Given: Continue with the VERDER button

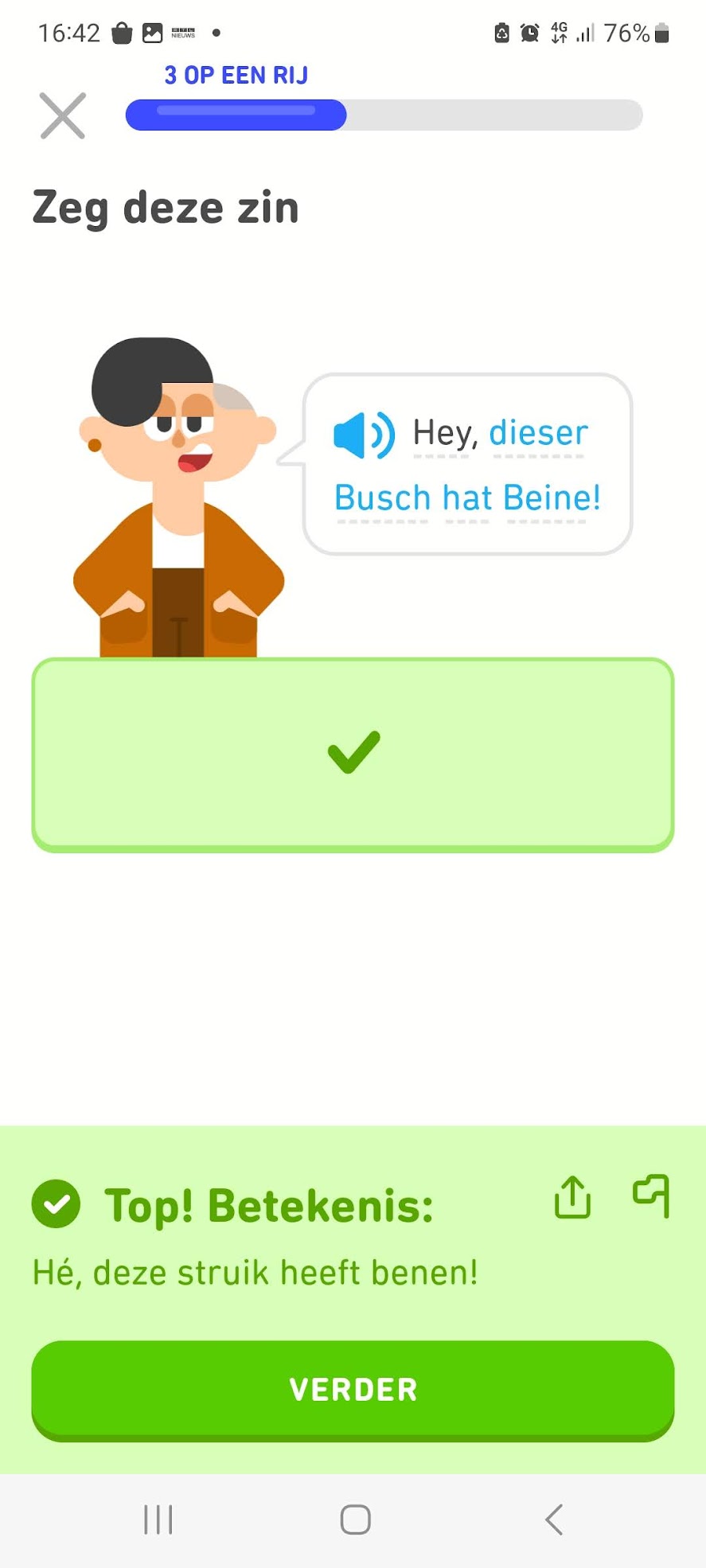Looking at the screenshot, I should tap(353, 1390).
